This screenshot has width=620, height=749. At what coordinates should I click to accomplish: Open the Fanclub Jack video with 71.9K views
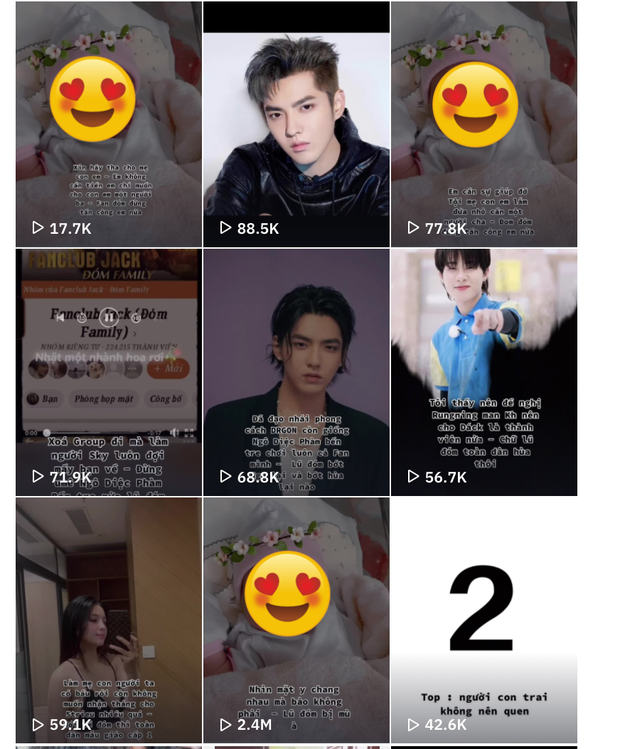tap(108, 372)
